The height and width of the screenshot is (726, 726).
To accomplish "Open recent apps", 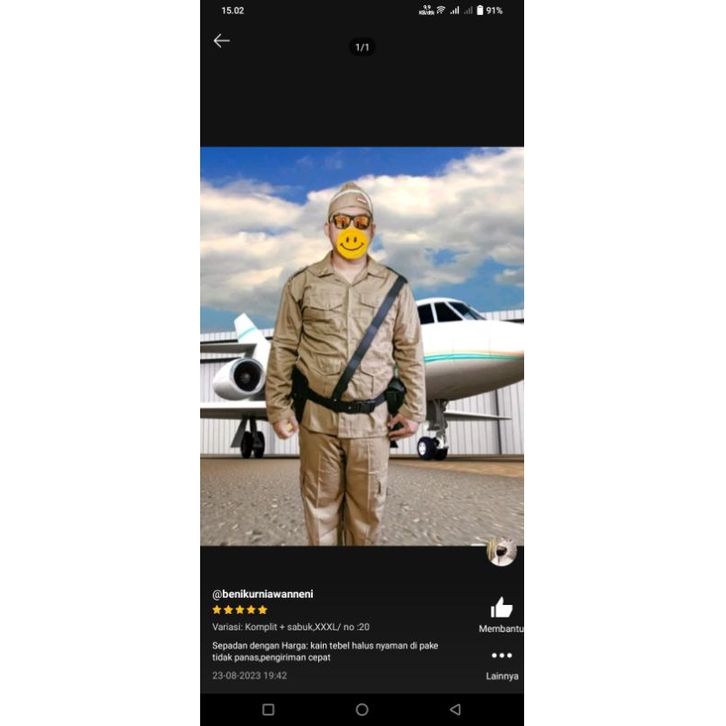I will 268,709.
